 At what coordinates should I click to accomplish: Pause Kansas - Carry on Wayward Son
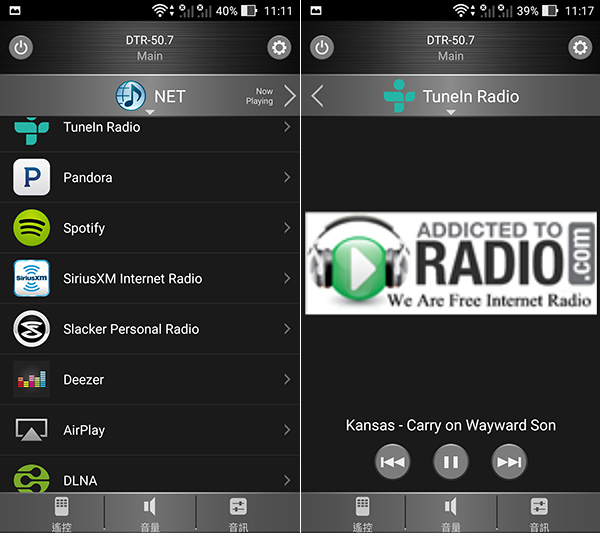[x=450, y=462]
